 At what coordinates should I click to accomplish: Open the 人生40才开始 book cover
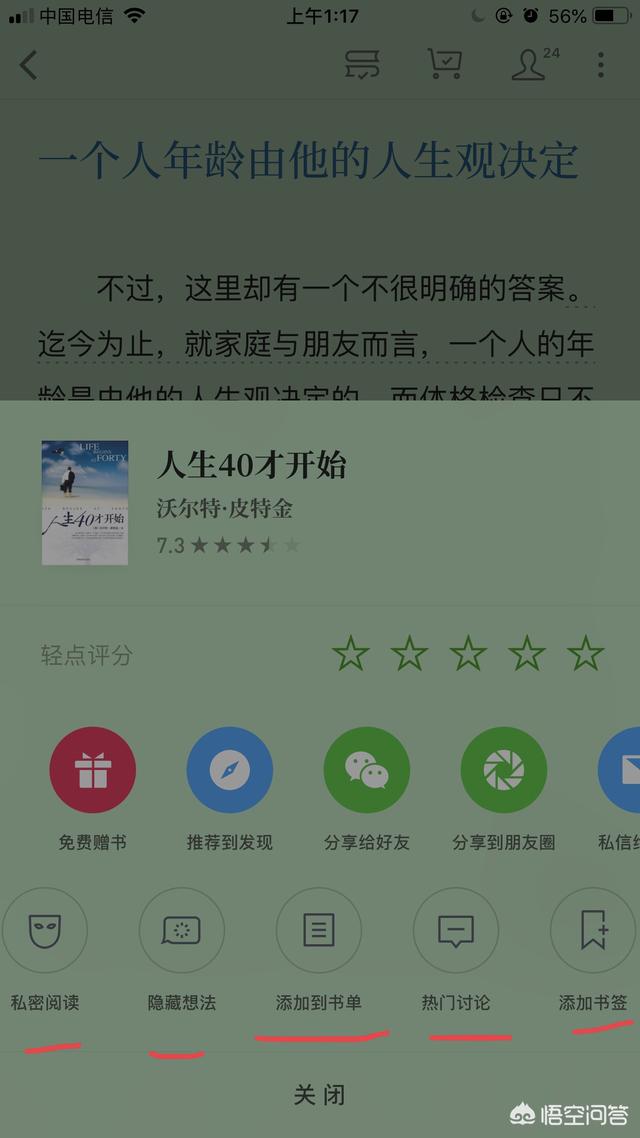[x=85, y=503]
